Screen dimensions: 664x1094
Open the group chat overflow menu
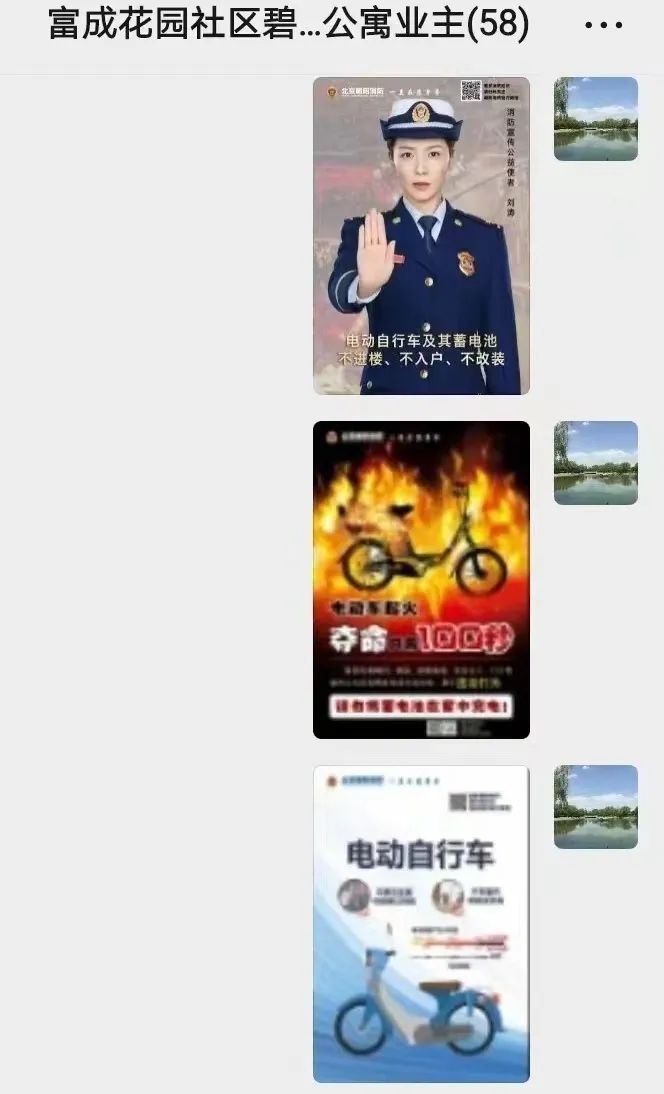pos(602,26)
